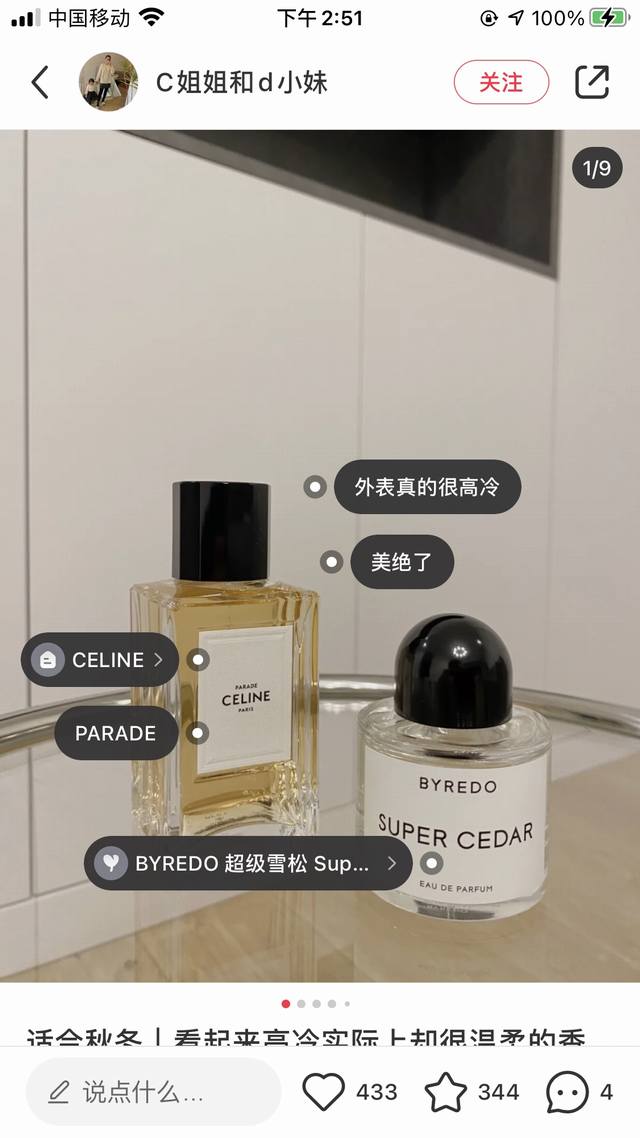Image resolution: width=640 pixels, height=1138 pixels.
Task: Open the comments section
Action: [568, 1092]
